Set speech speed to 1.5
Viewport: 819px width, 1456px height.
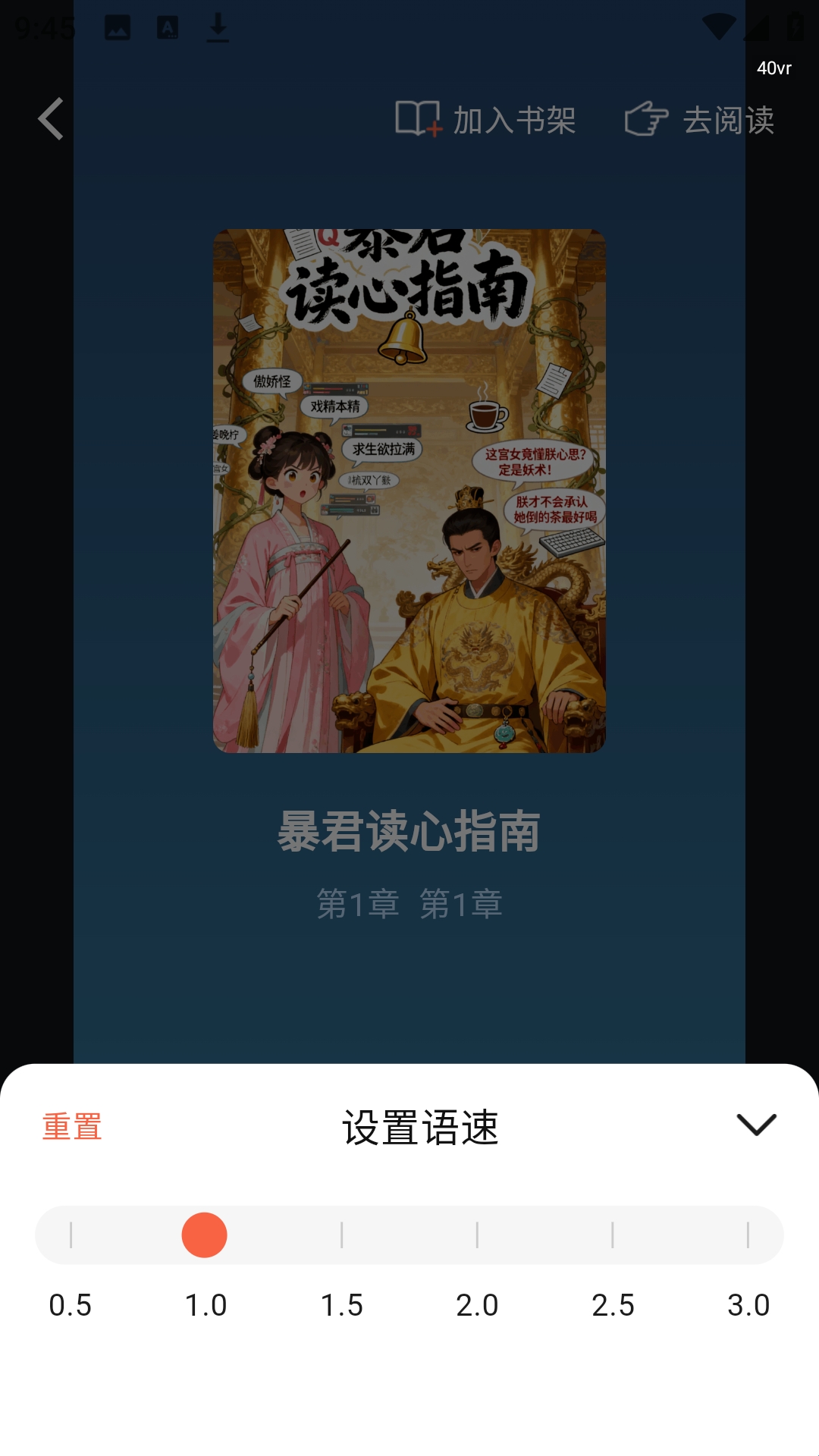(x=342, y=1235)
